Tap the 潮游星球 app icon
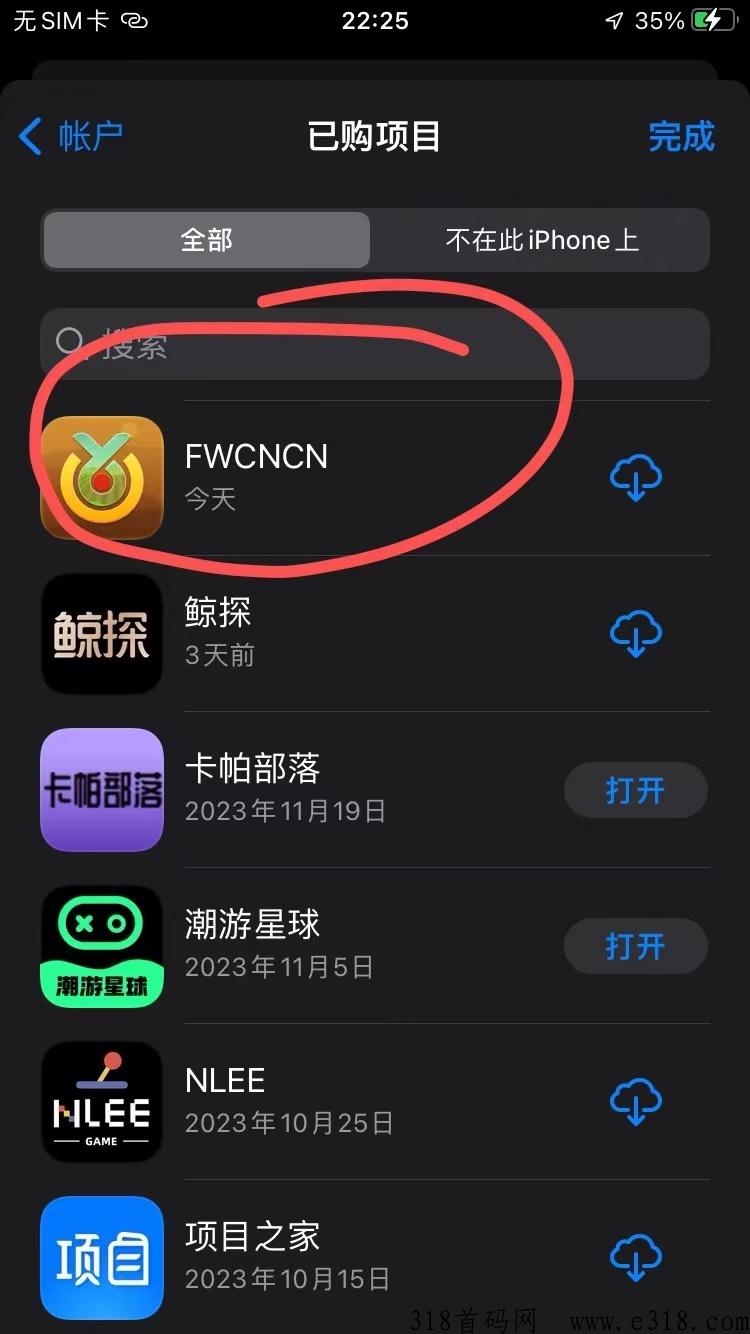 tap(101, 945)
